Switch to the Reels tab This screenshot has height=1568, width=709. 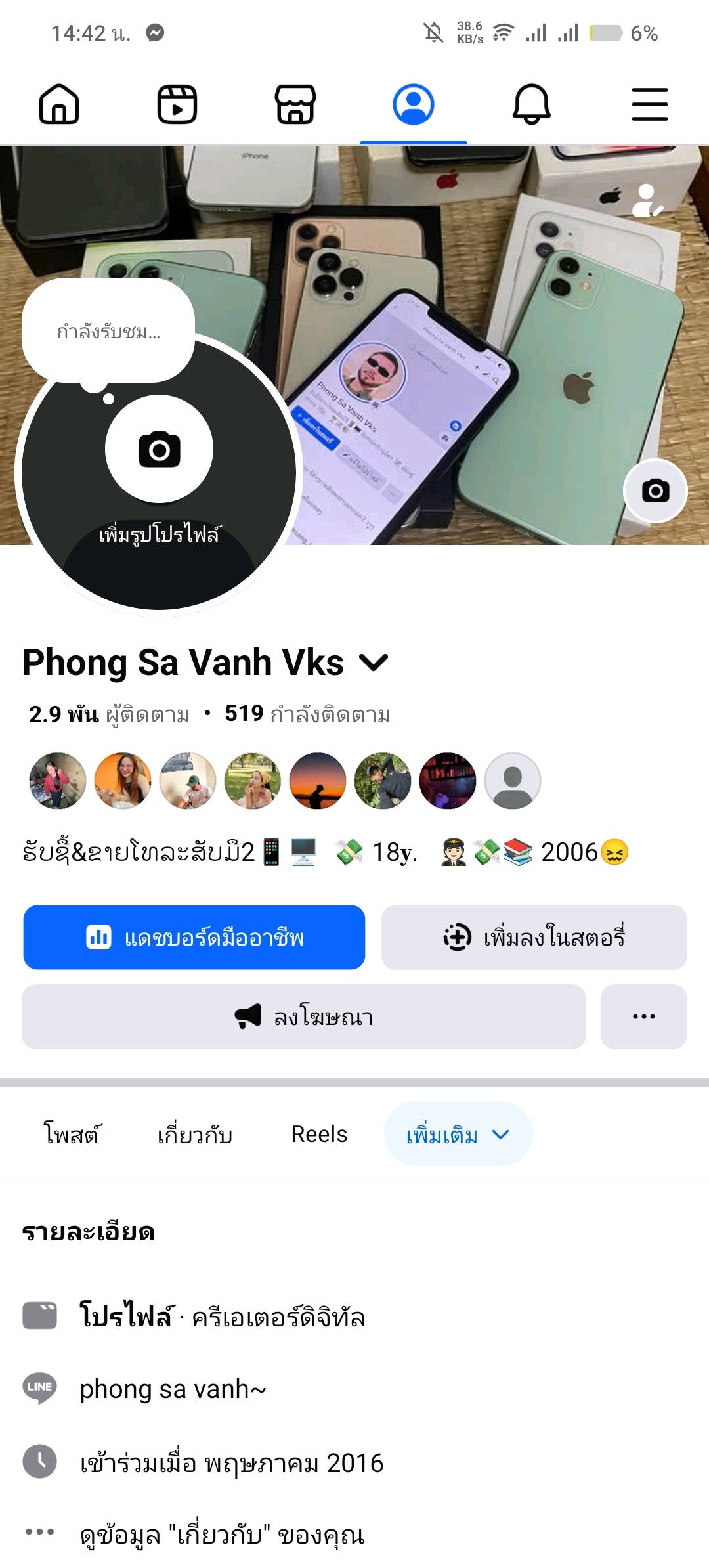pos(319,1134)
